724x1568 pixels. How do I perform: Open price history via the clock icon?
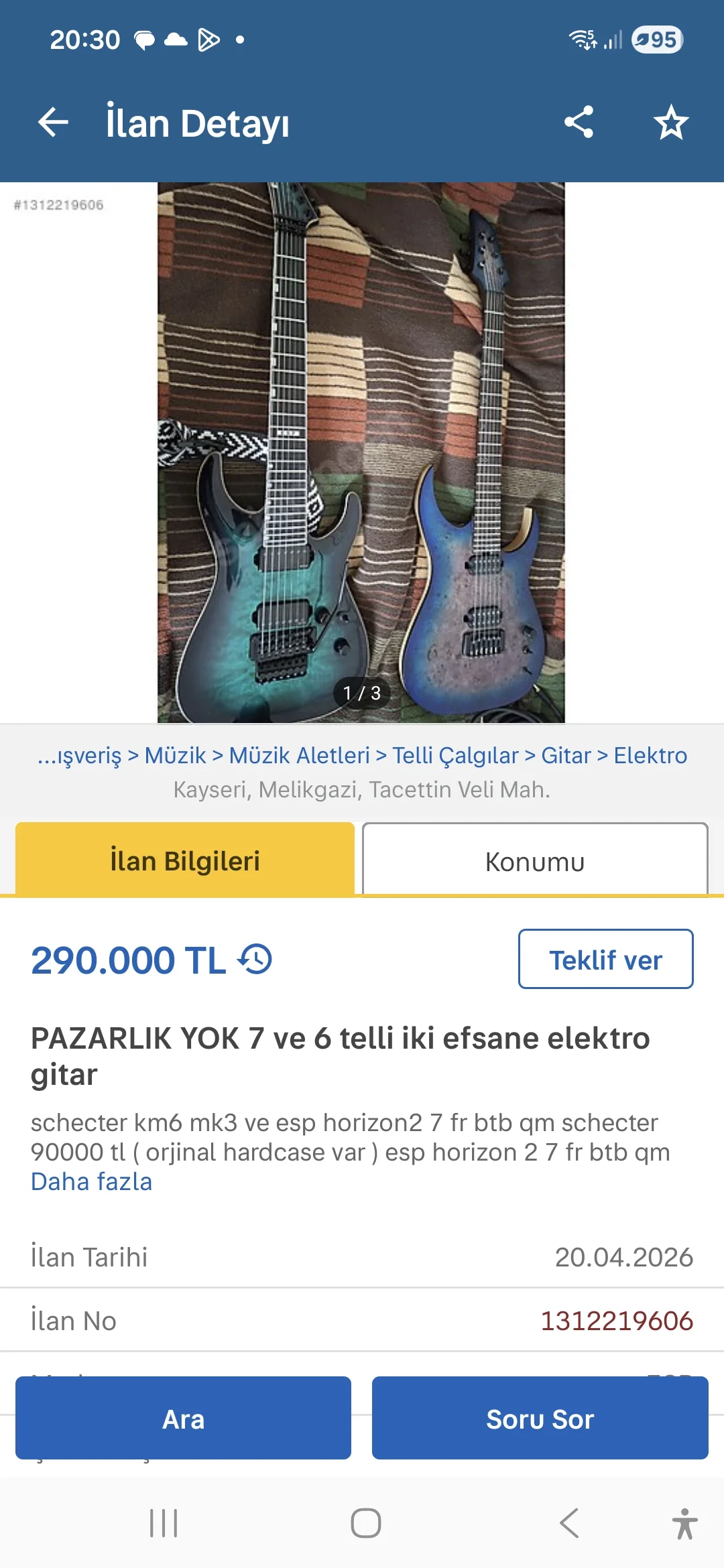tap(255, 960)
